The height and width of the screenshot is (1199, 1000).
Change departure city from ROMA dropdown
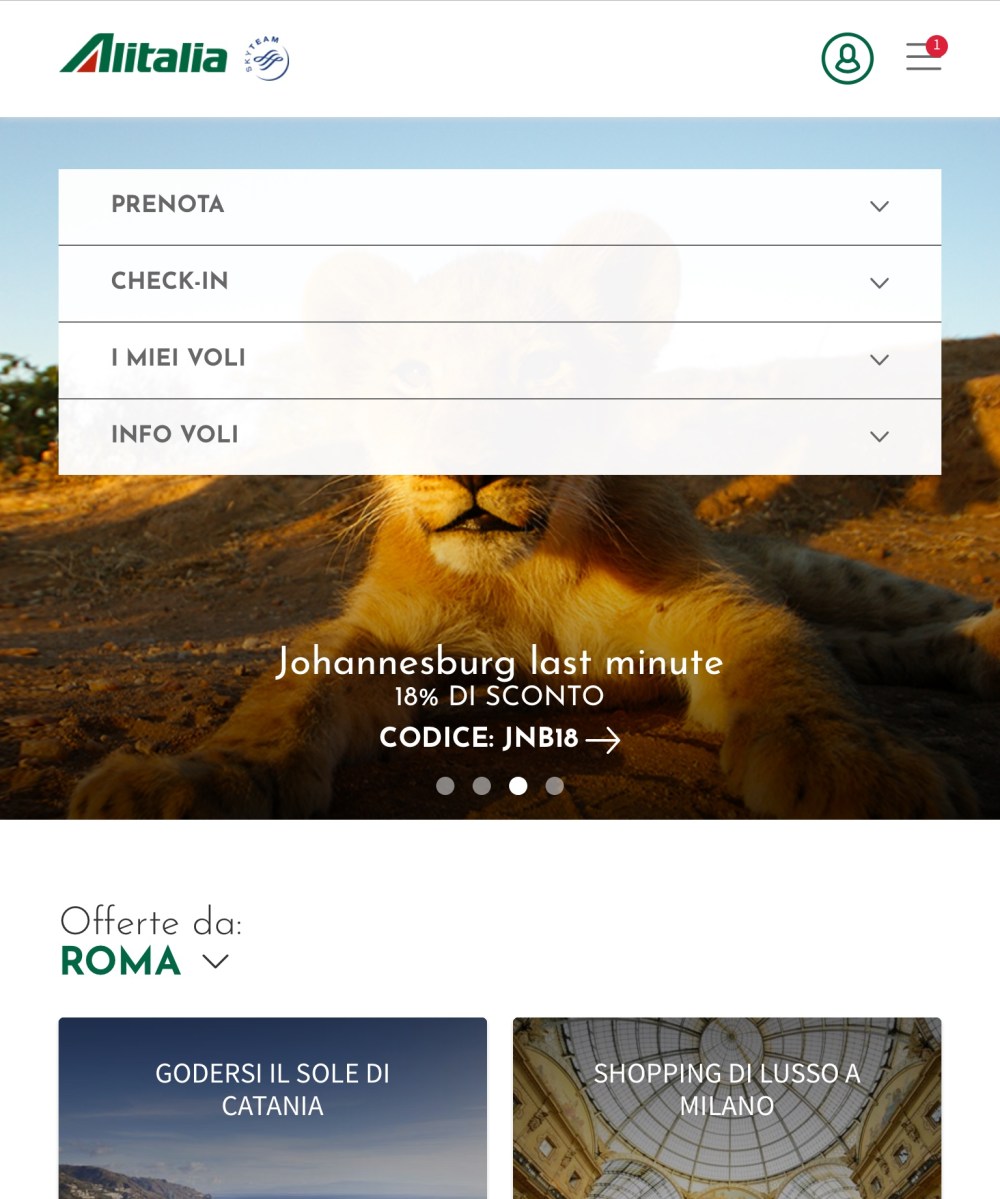pyautogui.click(x=145, y=962)
